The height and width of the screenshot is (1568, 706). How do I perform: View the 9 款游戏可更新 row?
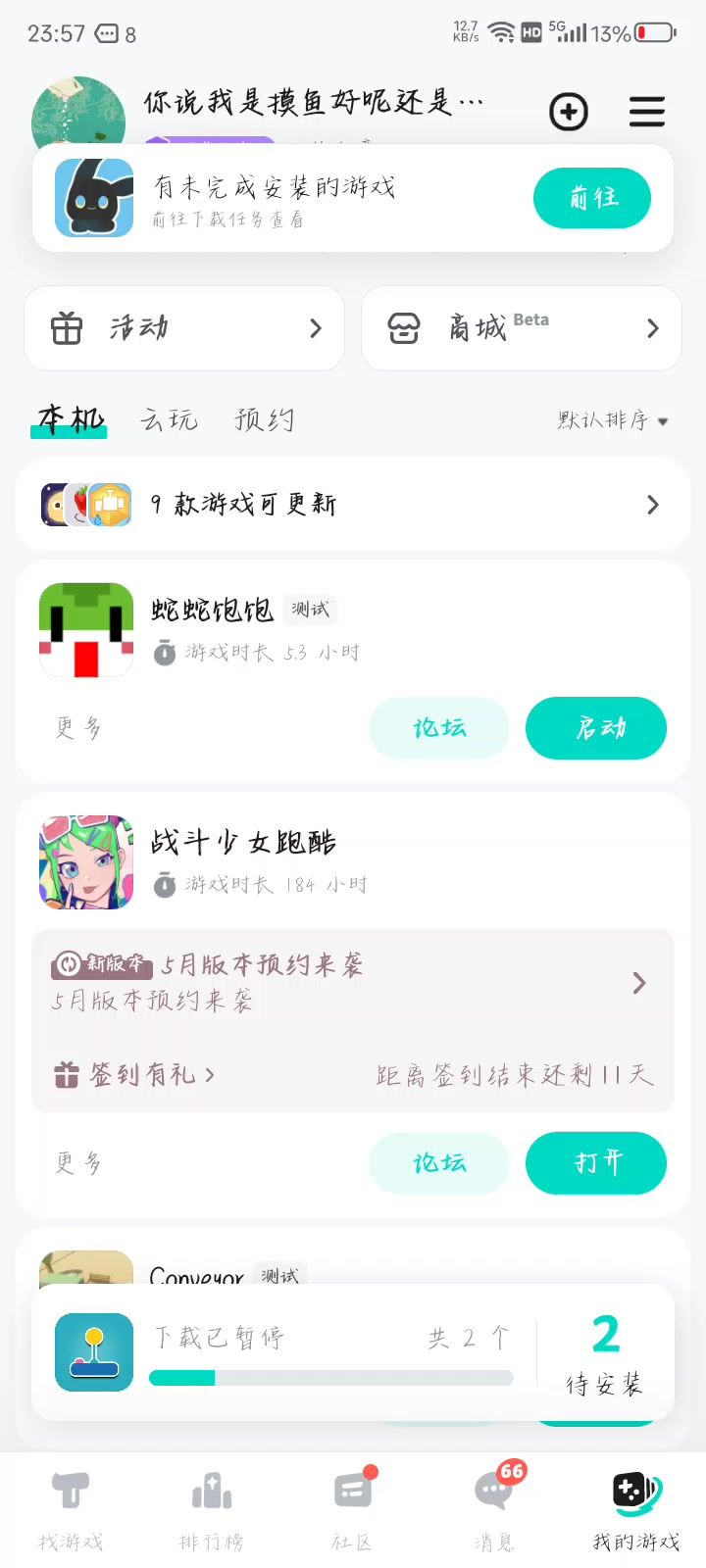[x=353, y=505]
